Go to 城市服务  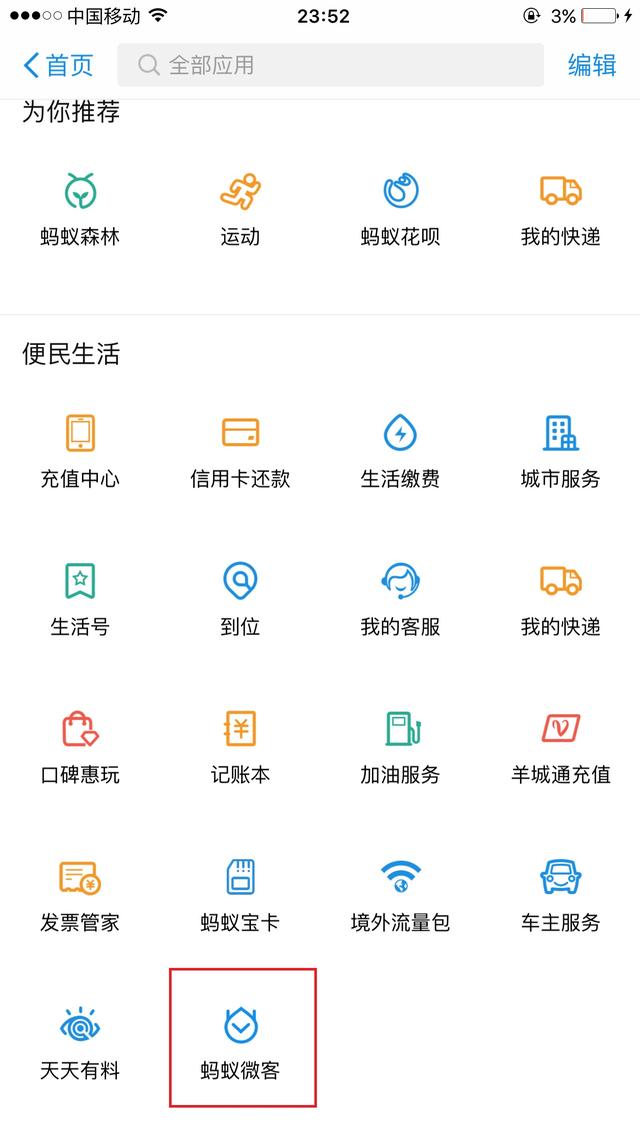pyautogui.click(x=560, y=450)
